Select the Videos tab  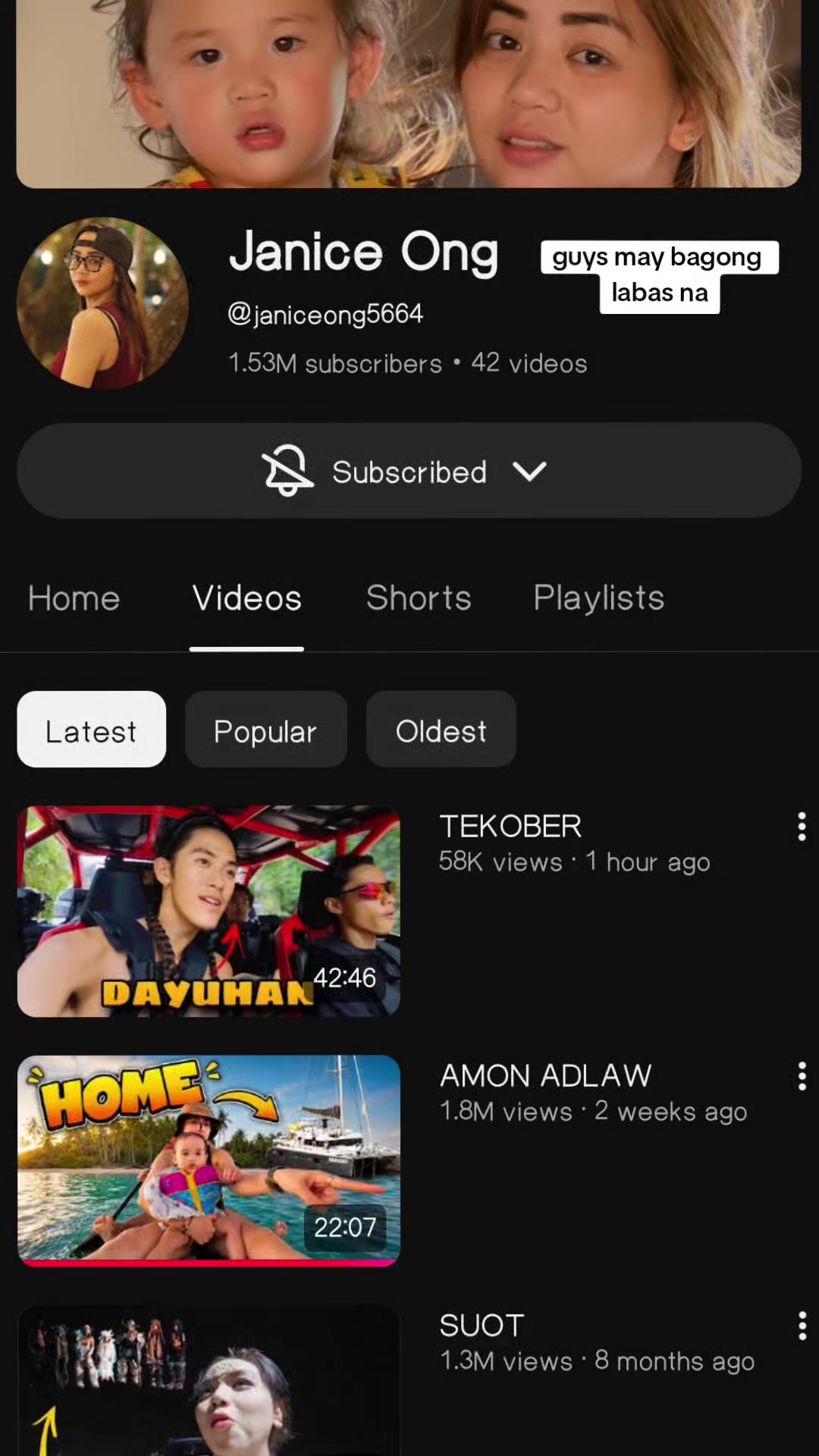click(247, 598)
